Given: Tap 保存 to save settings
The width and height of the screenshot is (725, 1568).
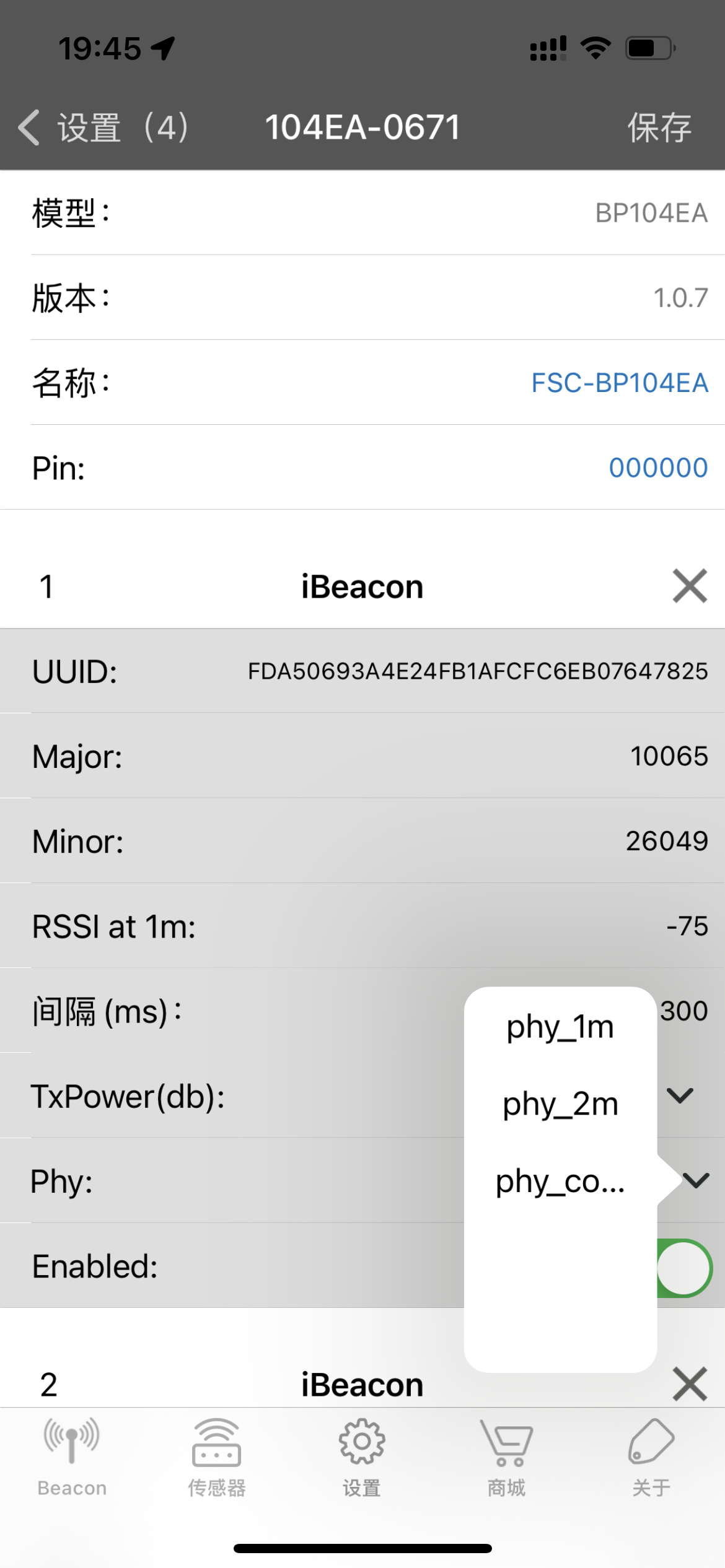Looking at the screenshot, I should point(659,128).
